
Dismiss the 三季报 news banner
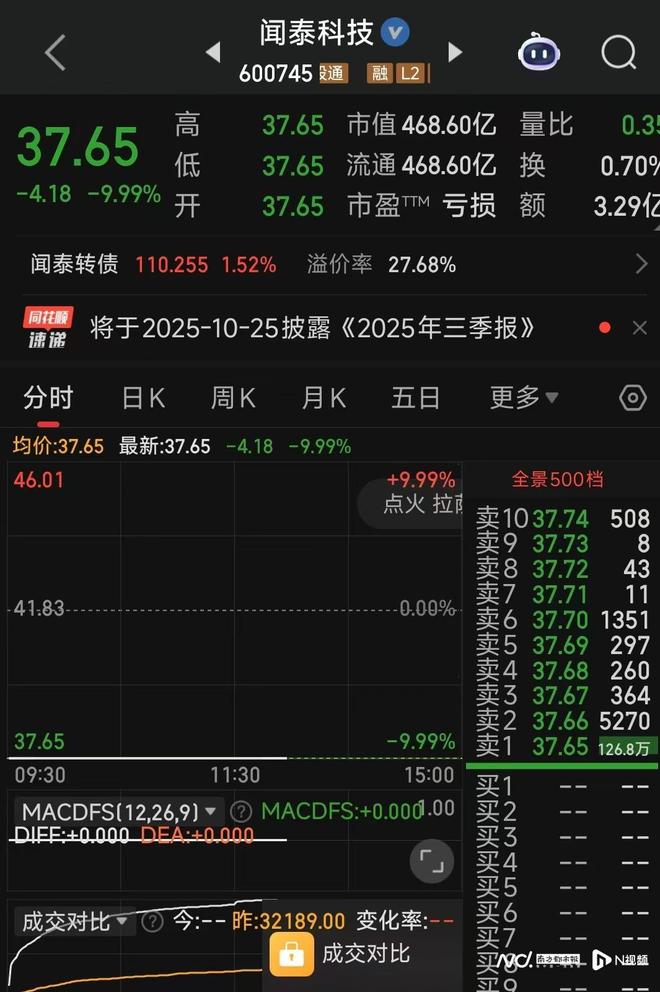tap(640, 328)
